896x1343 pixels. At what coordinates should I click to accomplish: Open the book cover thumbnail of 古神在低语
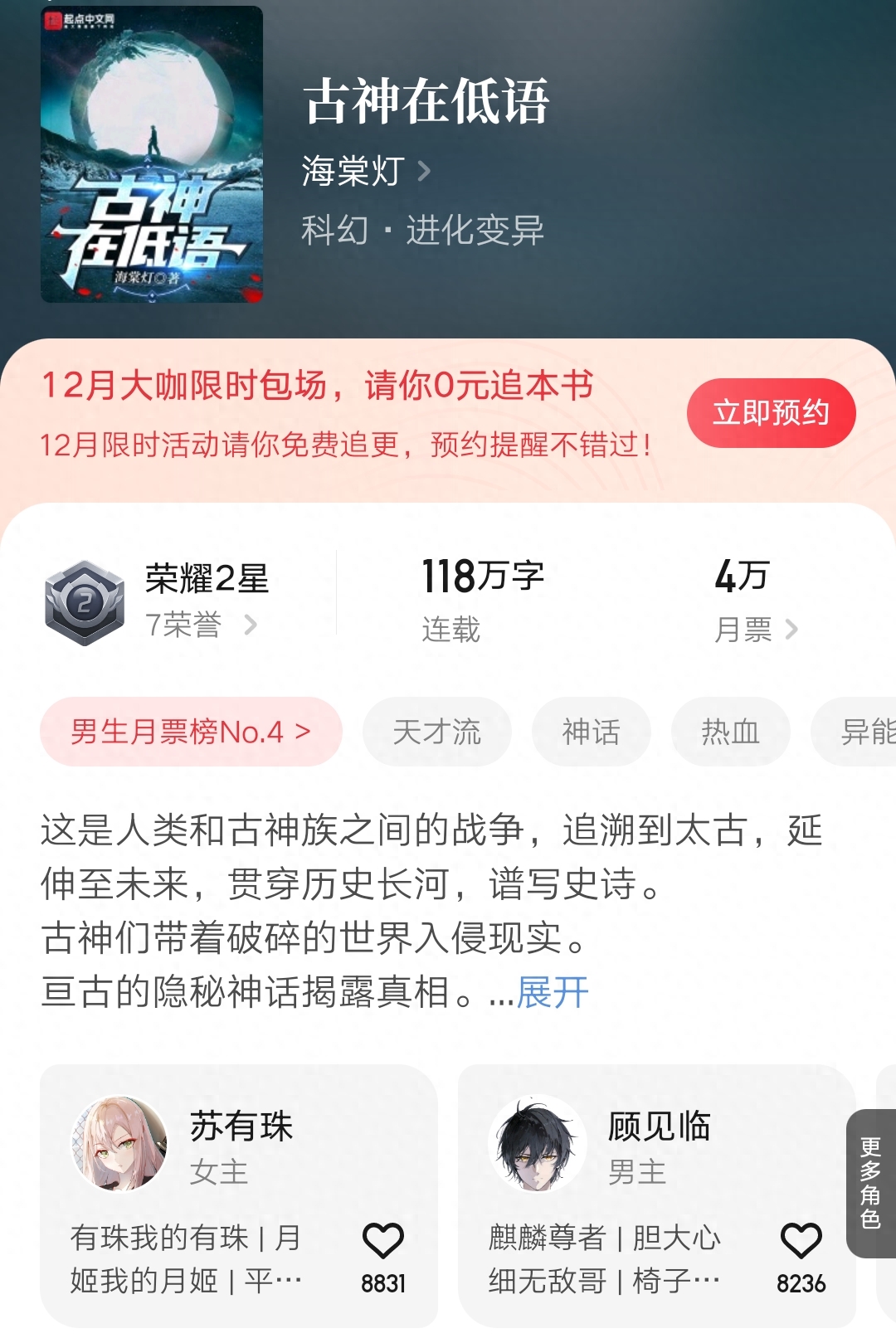click(153, 158)
